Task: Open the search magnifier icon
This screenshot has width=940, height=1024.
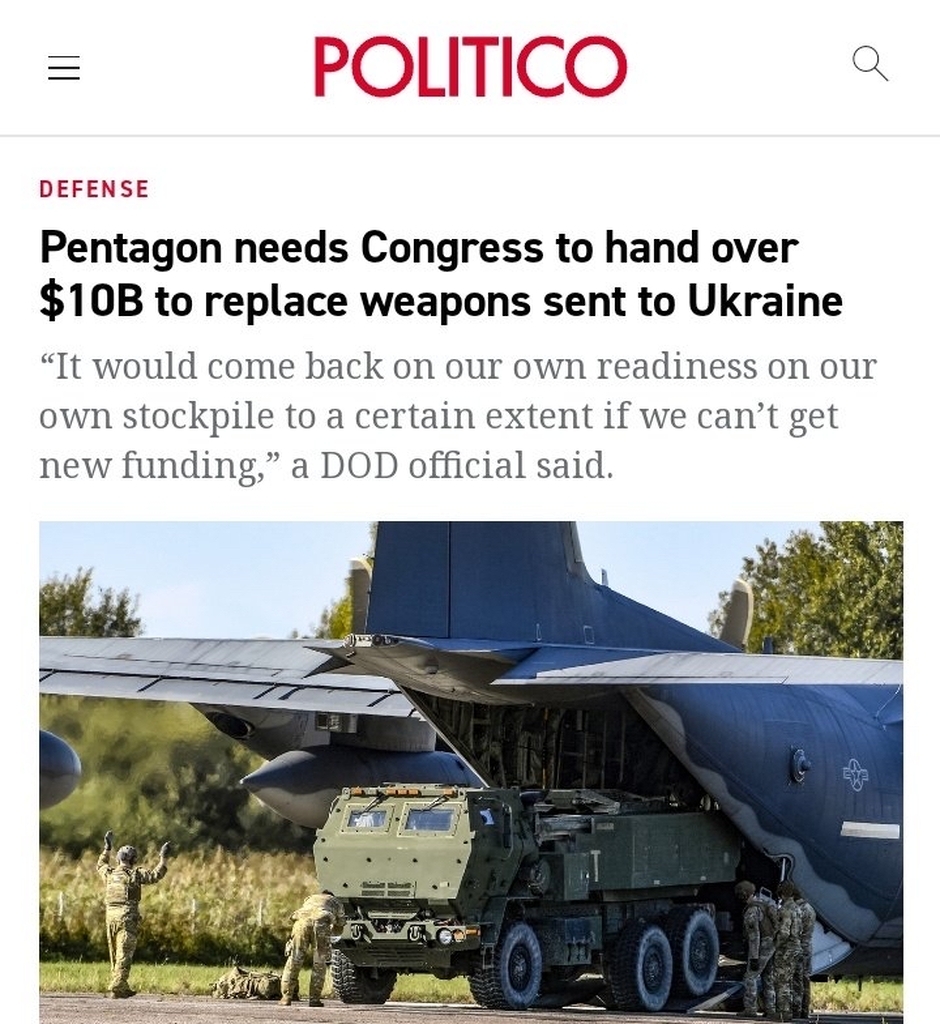Action: [869, 64]
